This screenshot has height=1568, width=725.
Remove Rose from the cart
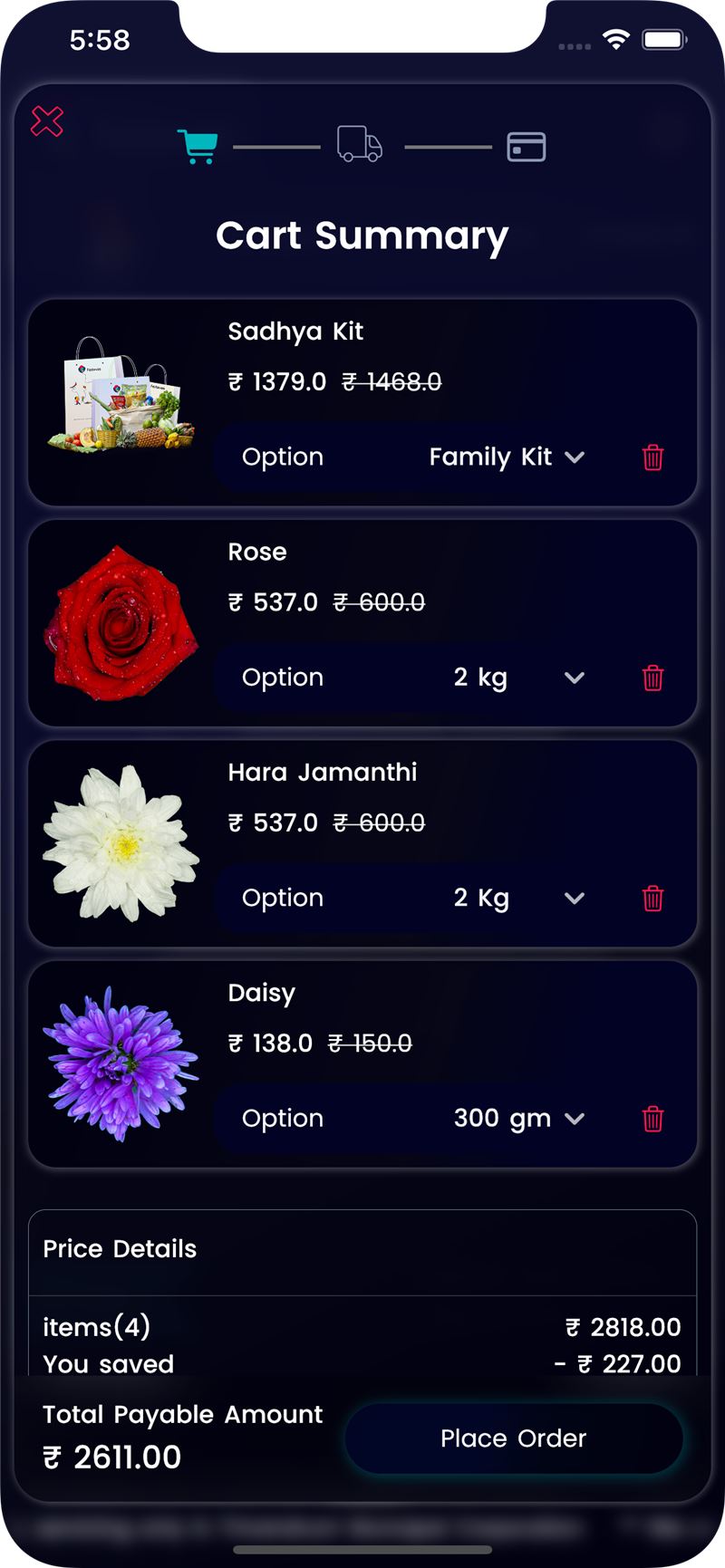coord(652,678)
